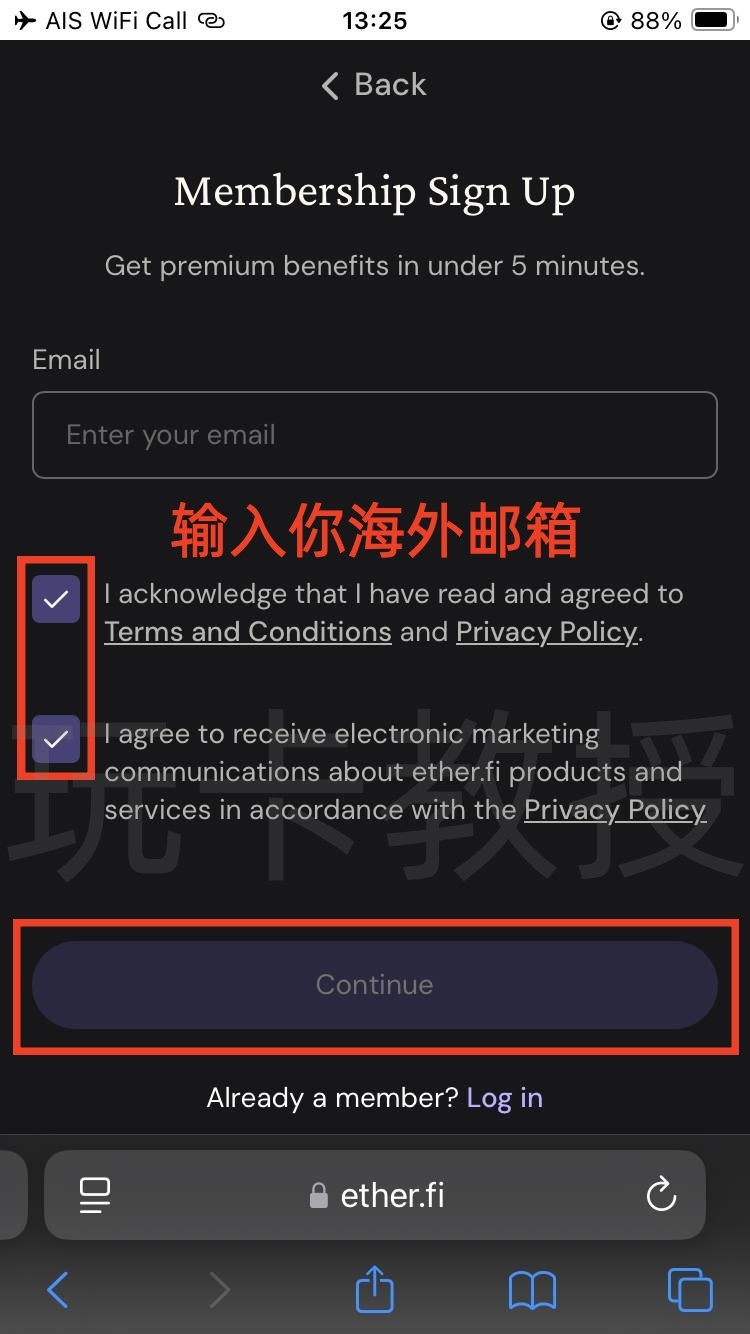Reload the ether.fi page

[x=661, y=1195]
